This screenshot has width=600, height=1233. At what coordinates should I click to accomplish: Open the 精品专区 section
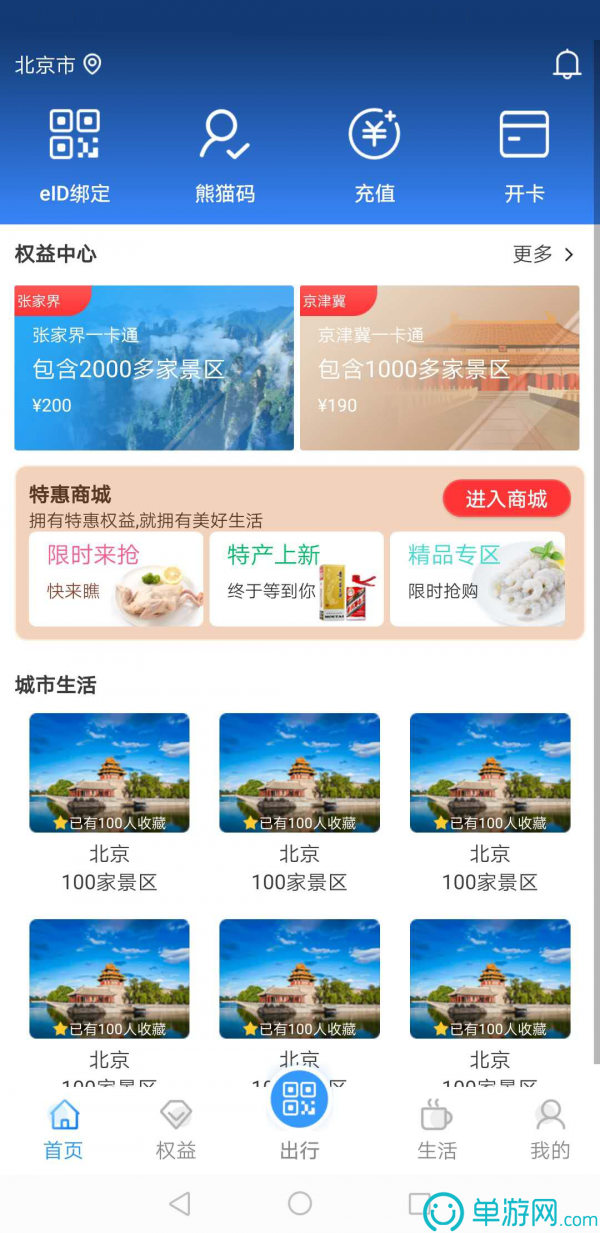(x=477, y=579)
